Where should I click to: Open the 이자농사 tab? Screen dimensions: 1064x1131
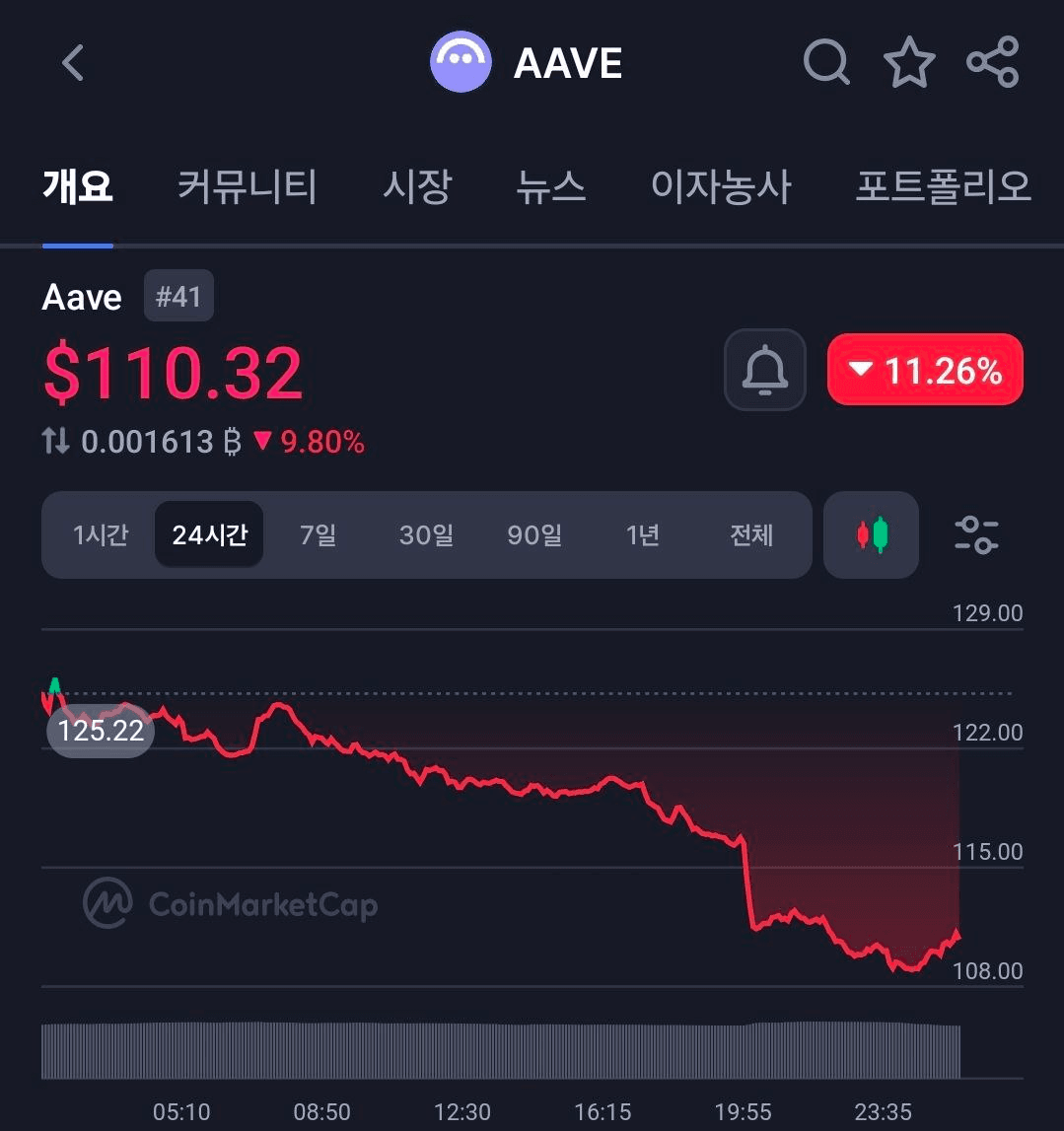point(721,185)
